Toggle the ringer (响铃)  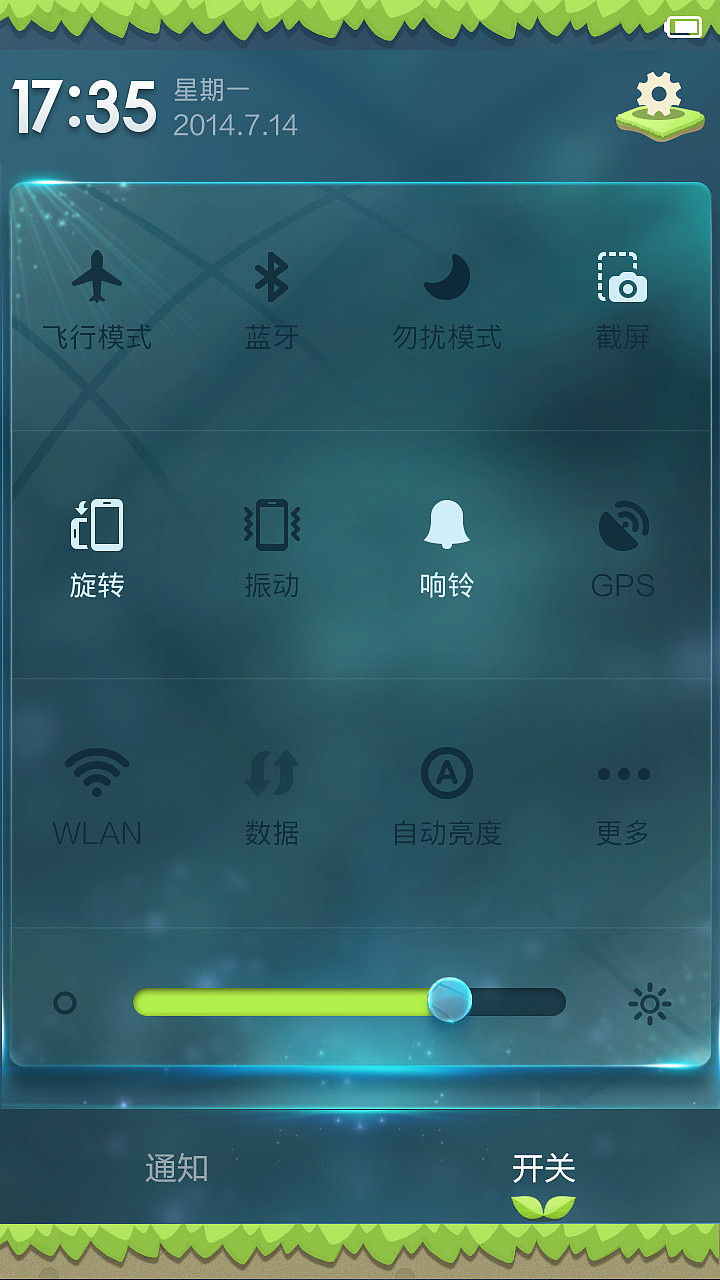click(x=447, y=545)
